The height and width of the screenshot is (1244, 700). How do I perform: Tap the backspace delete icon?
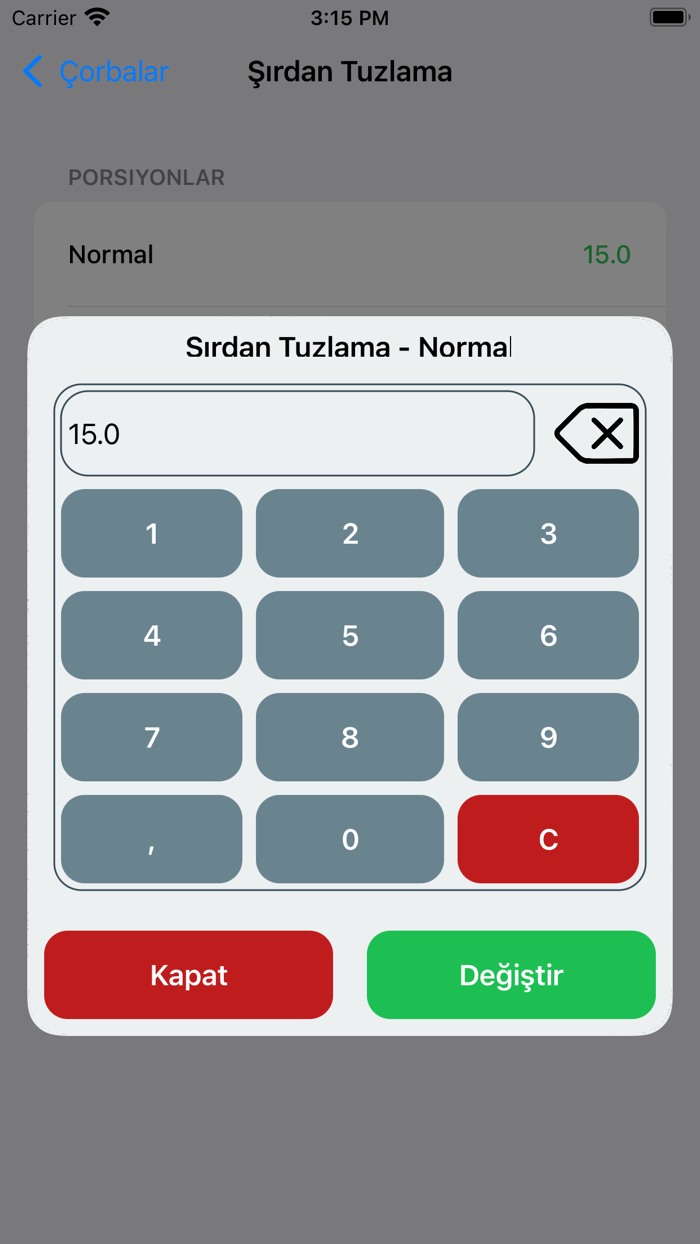click(597, 433)
